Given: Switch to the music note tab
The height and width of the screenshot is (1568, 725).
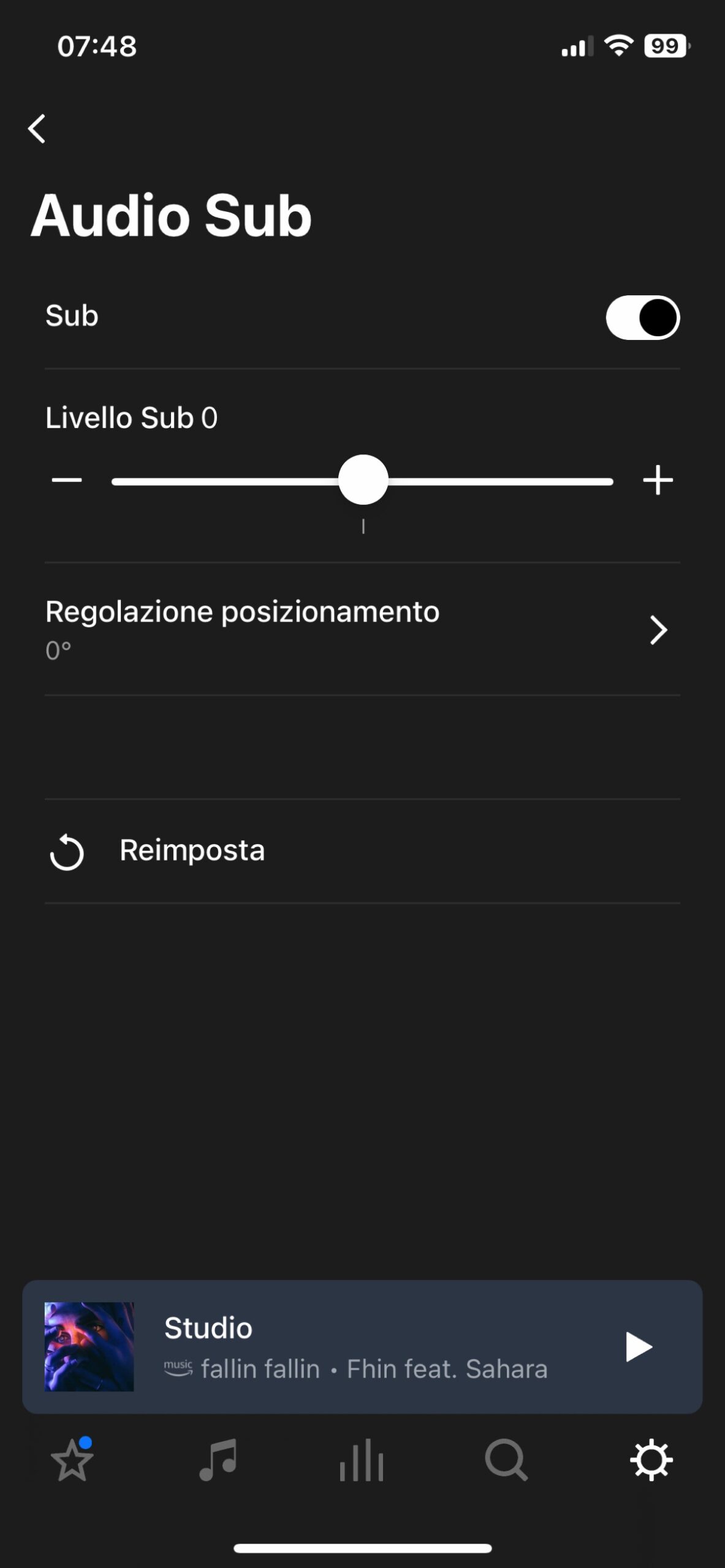Looking at the screenshot, I should [218, 1461].
